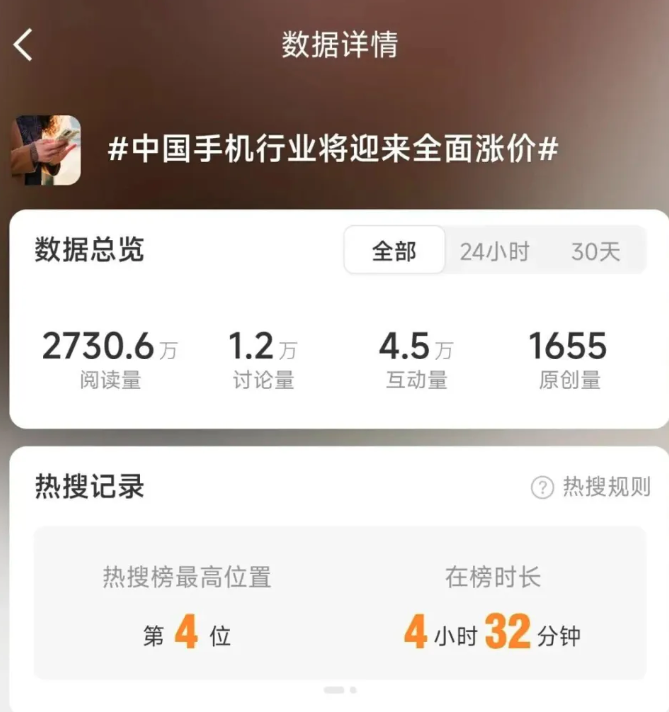Open 热搜规则 help link
Screen dimensions: 669x712
(591, 487)
